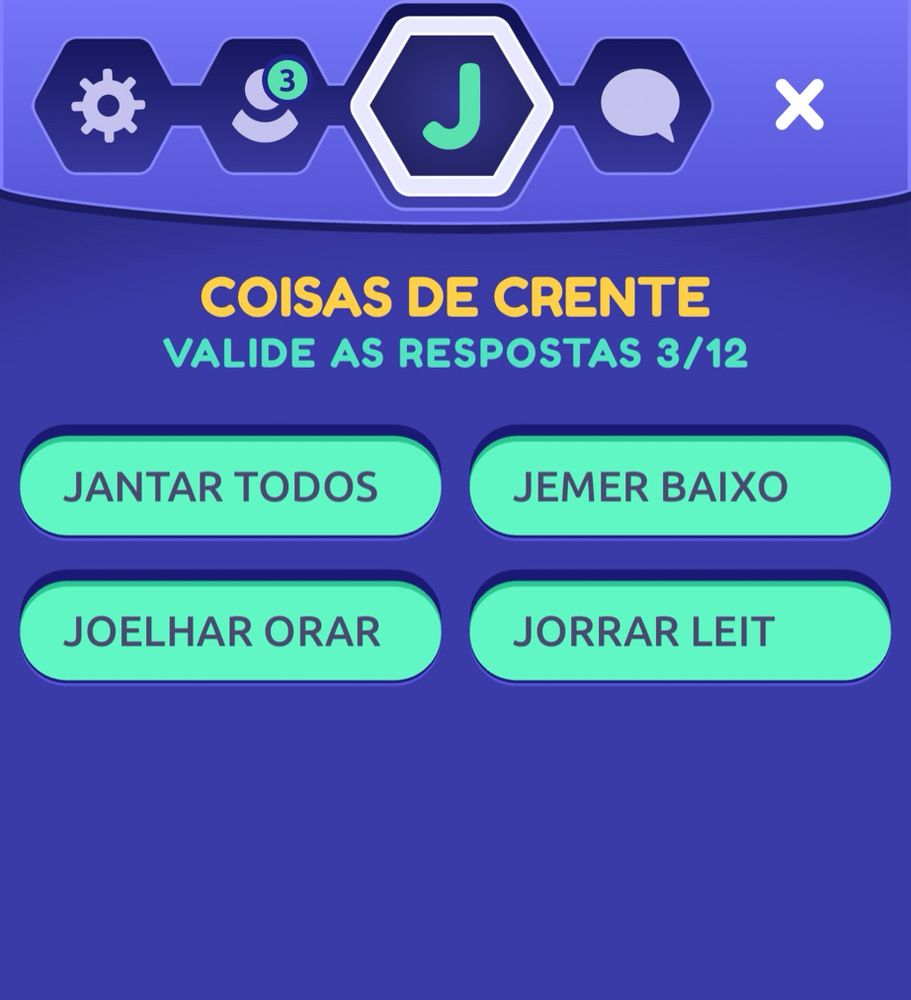Open the chat bubble
Screen dimensions: 911x1000
(x=639, y=104)
